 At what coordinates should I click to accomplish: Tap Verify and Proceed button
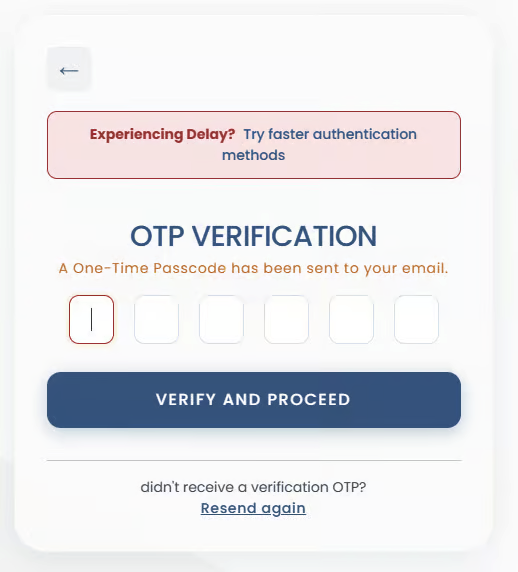(254, 400)
